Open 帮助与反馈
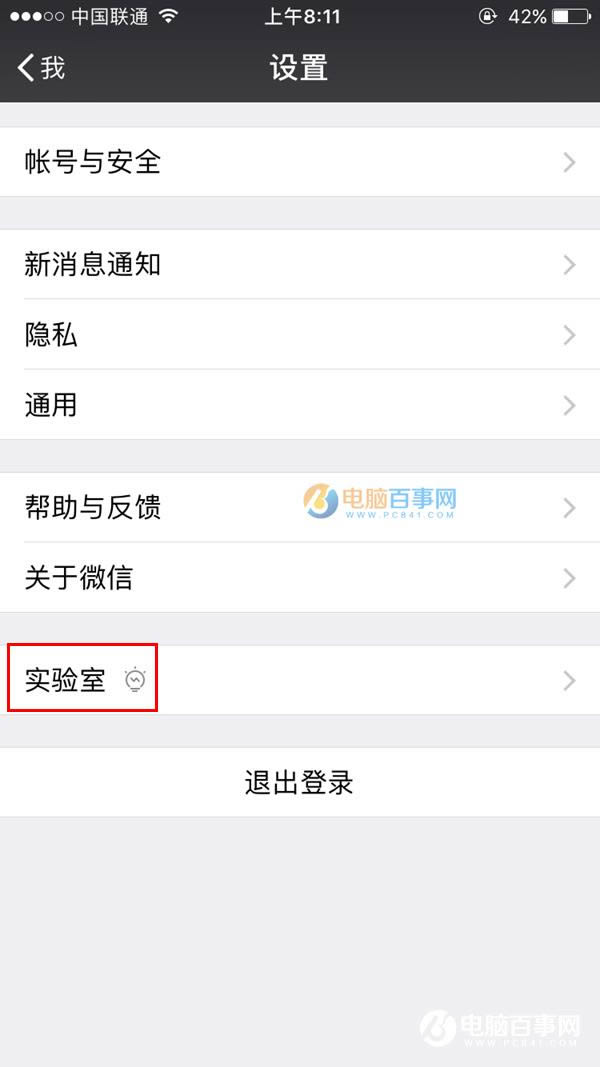600x1067 pixels. 299,508
